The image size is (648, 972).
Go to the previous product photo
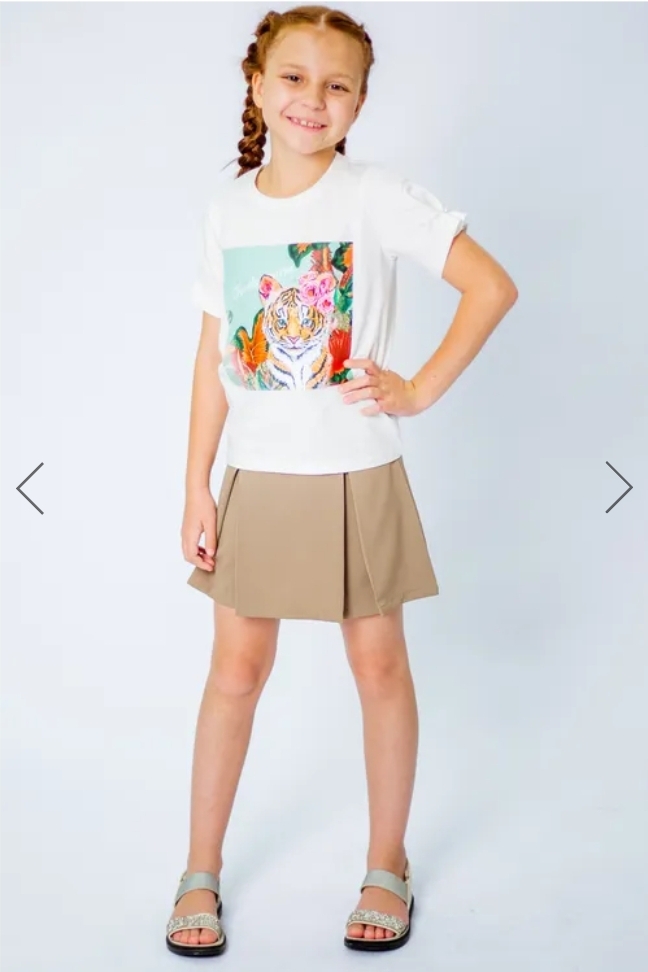pyautogui.click(x=30, y=488)
